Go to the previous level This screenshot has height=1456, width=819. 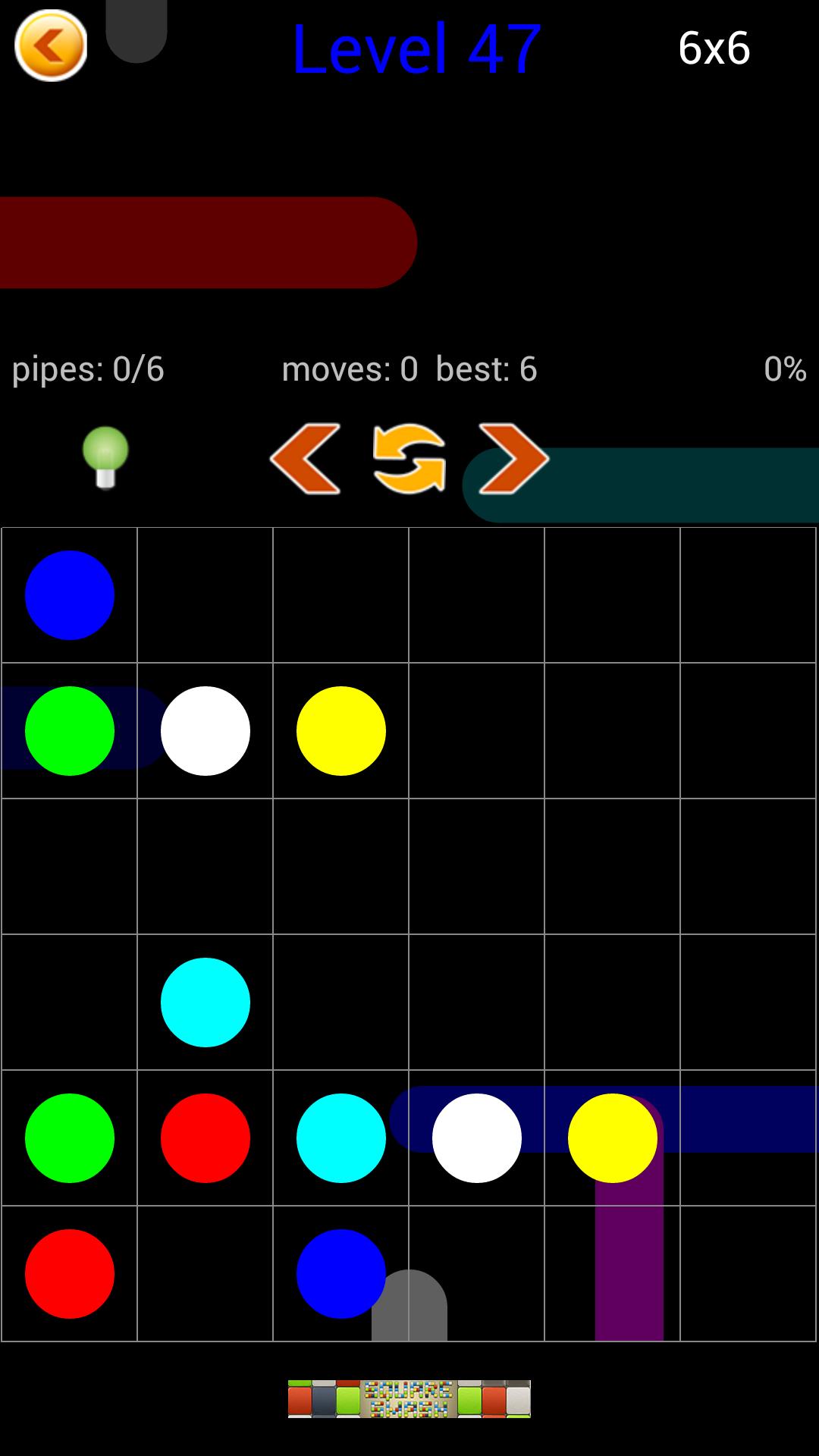point(306,459)
